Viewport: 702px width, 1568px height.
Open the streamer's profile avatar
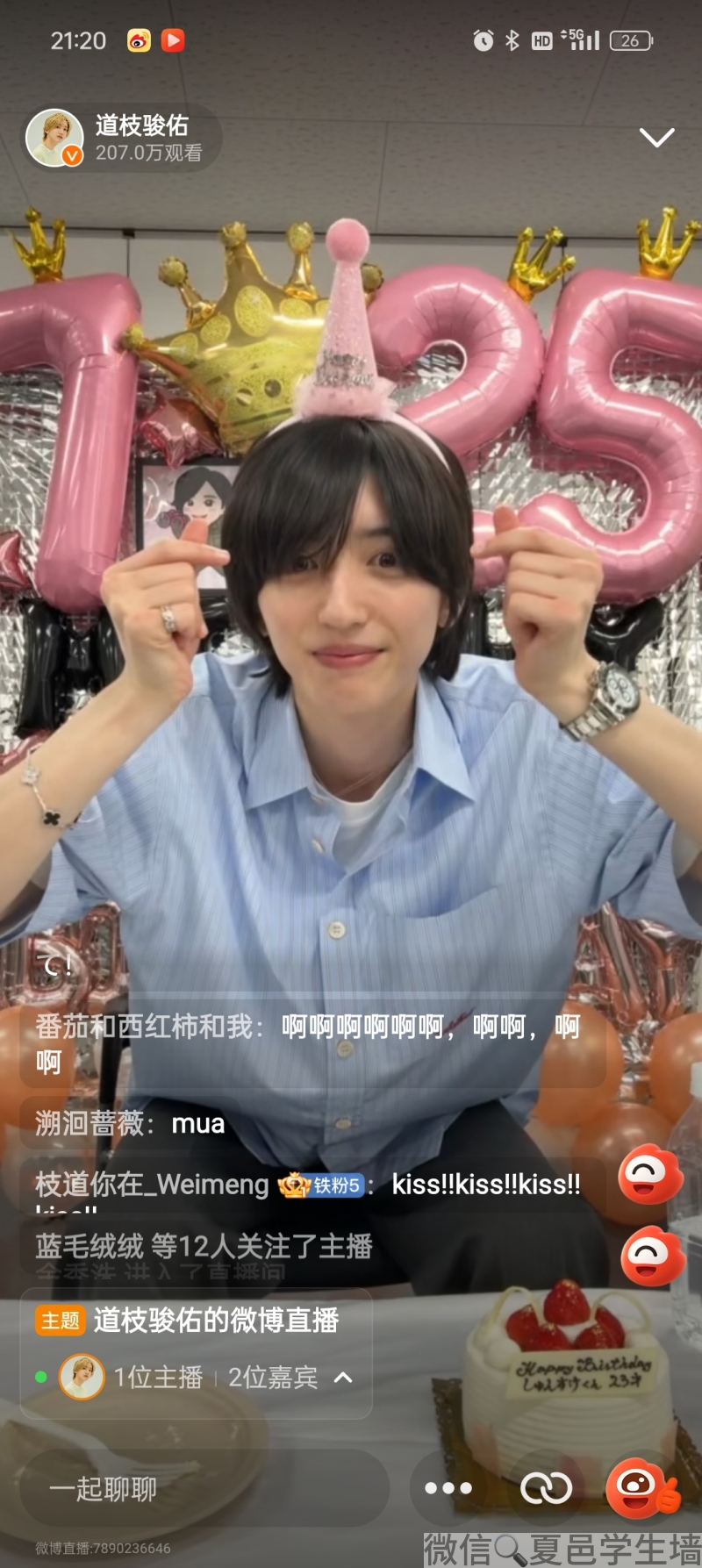click(54, 139)
